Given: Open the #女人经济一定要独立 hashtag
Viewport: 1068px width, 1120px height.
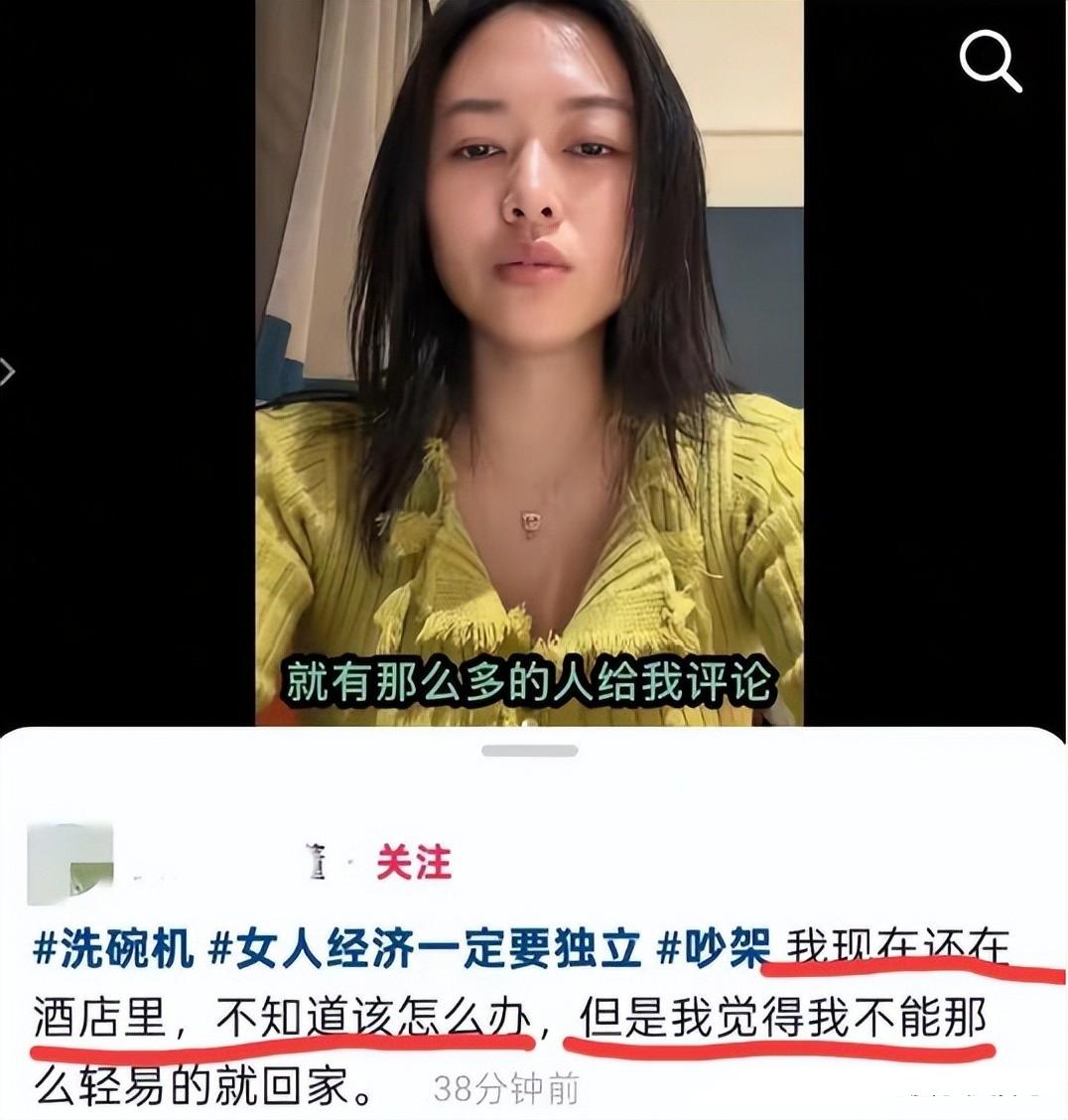Looking at the screenshot, I should 425,950.
